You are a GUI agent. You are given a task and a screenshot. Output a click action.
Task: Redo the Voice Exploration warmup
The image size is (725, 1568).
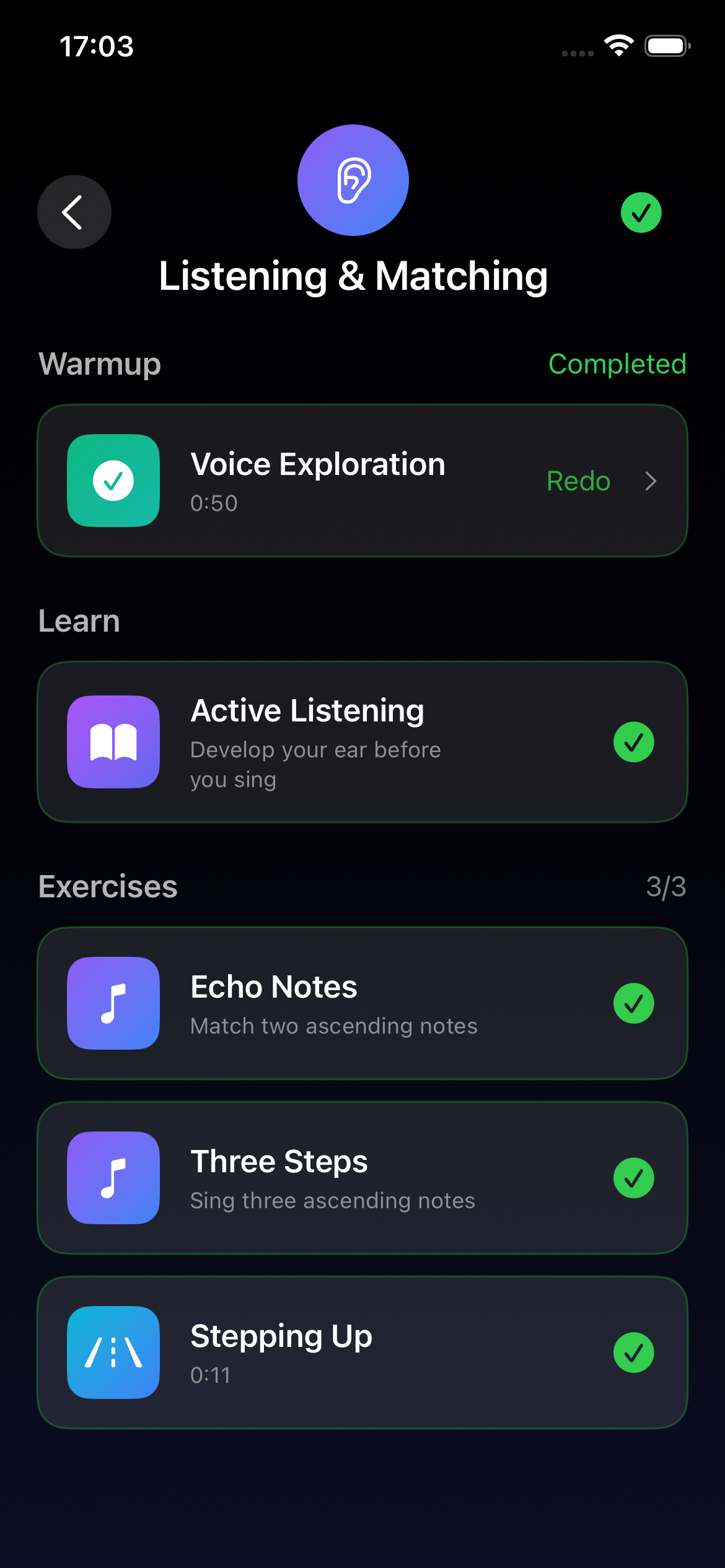[579, 481]
